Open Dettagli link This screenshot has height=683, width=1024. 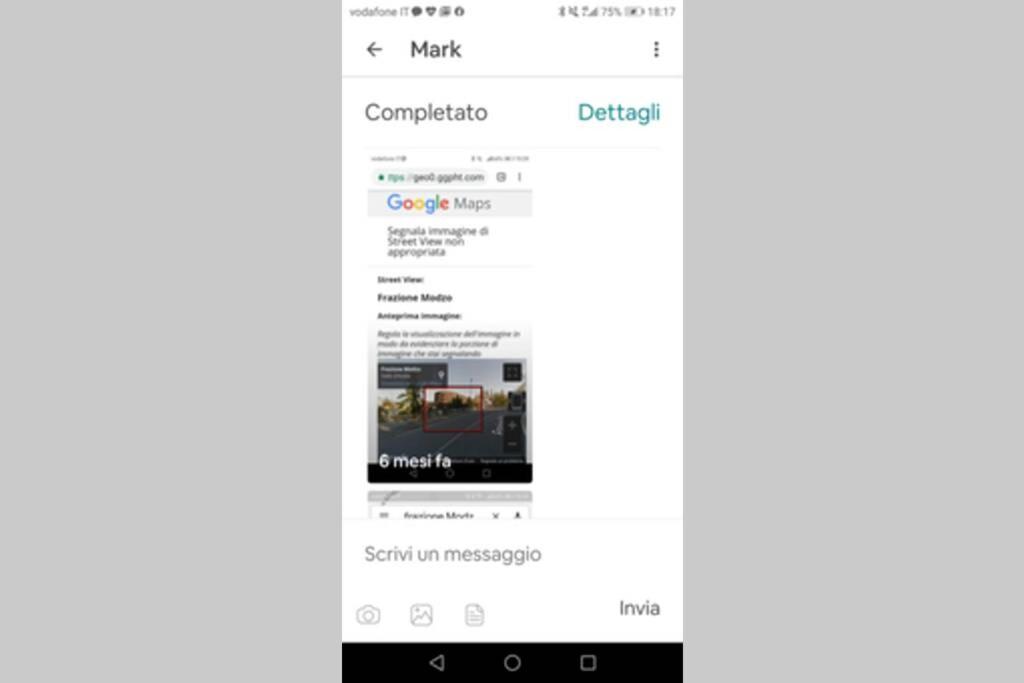click(618, 113)
